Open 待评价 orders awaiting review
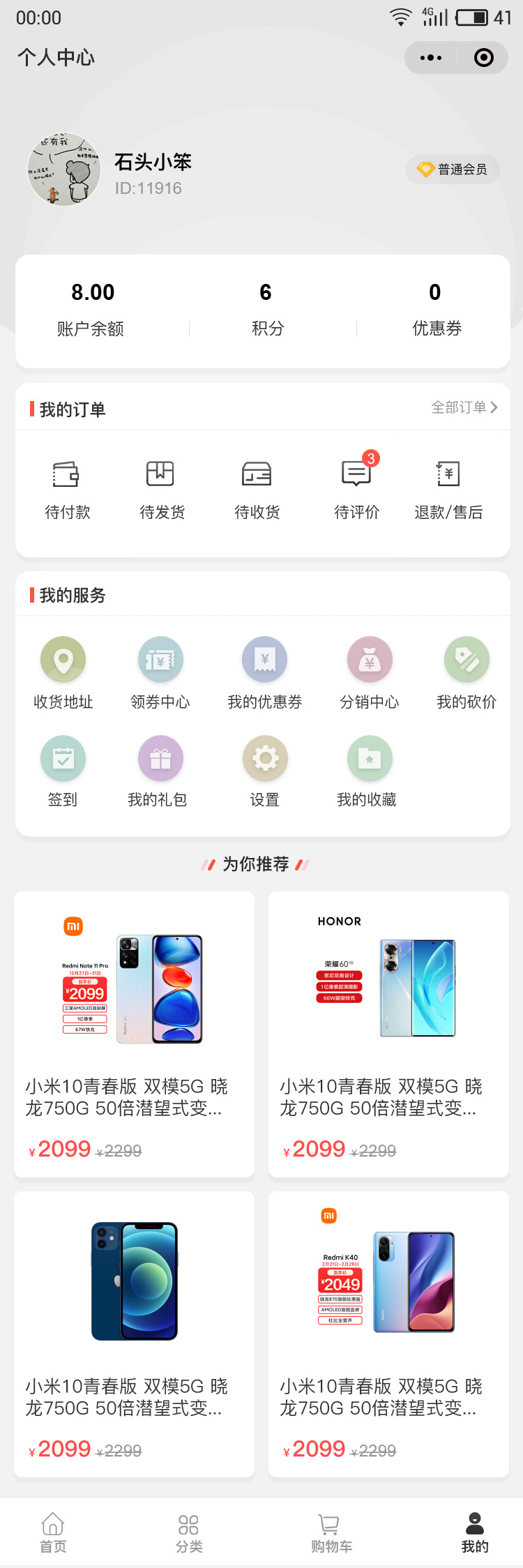 [x=356, y=488]
